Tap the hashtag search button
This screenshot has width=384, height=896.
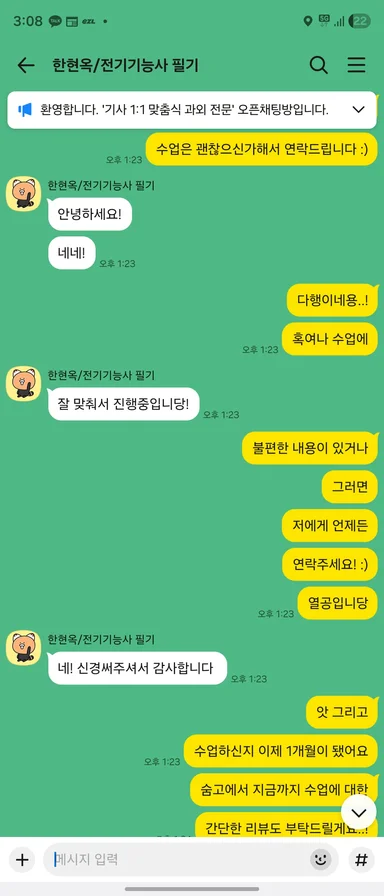coord(361,859)
